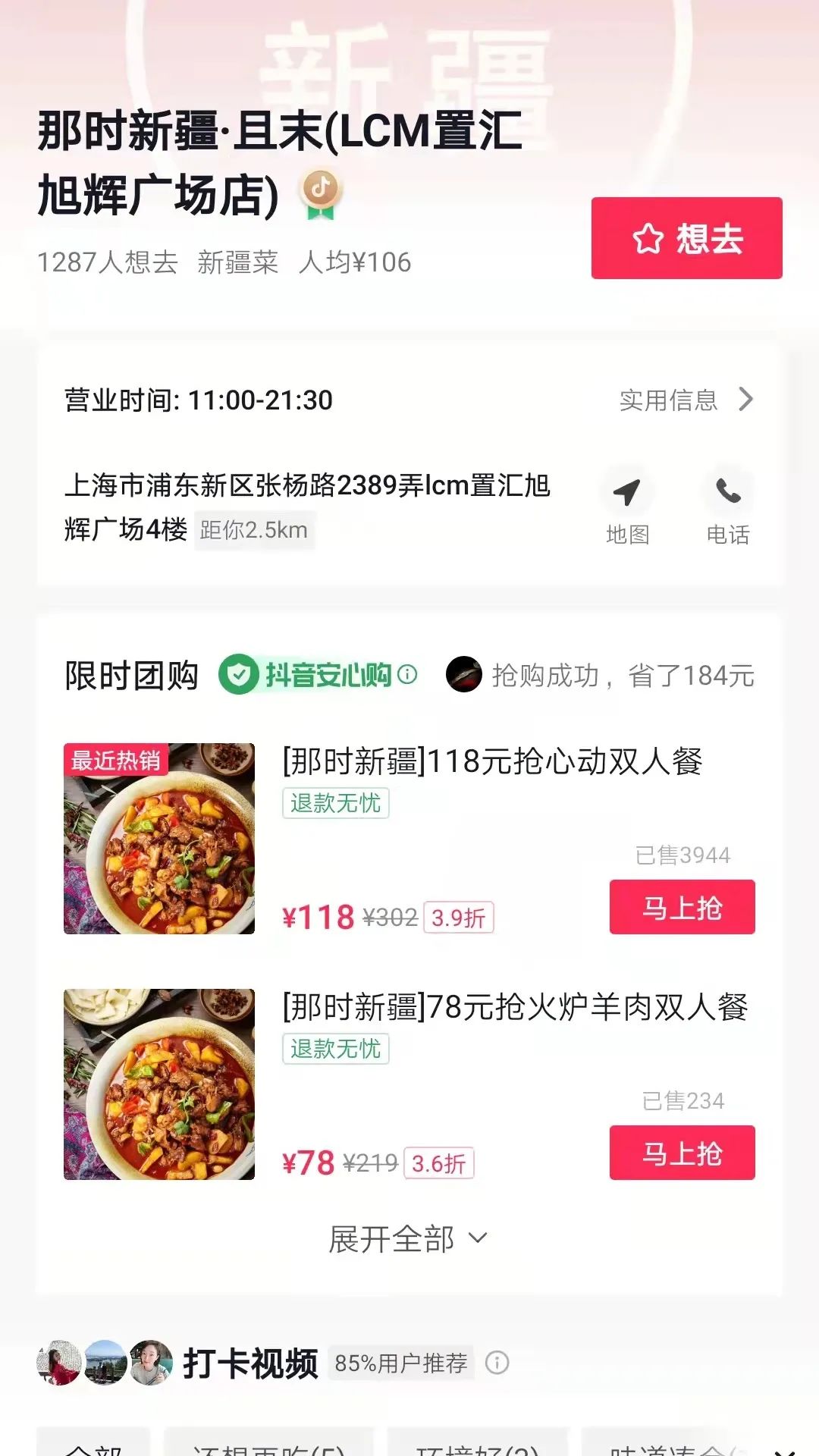Tap the dark avatar beside 抢购成功 message
The width and height of the screenshot is (819, 1456).
[464, 673]
